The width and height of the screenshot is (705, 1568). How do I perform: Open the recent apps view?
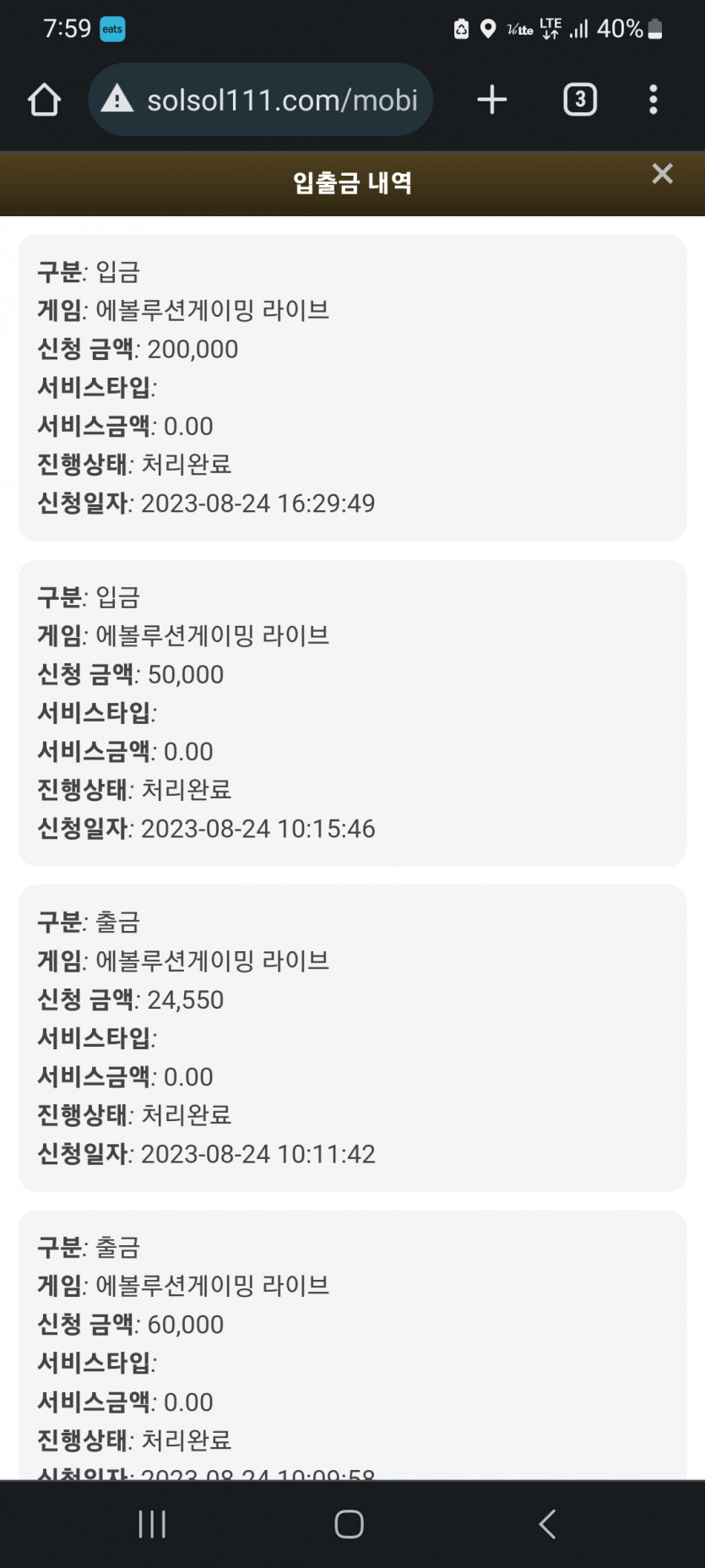pyautogui.click(x=152, y=1524)
